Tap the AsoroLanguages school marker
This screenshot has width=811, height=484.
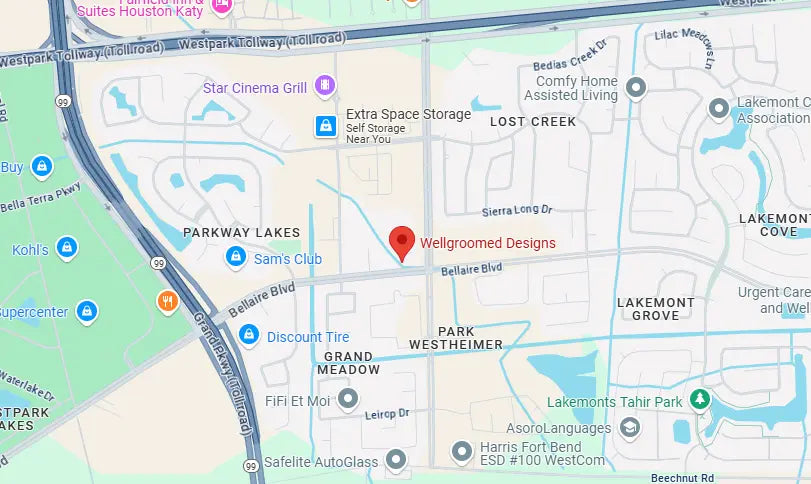(x=629, y=428)
